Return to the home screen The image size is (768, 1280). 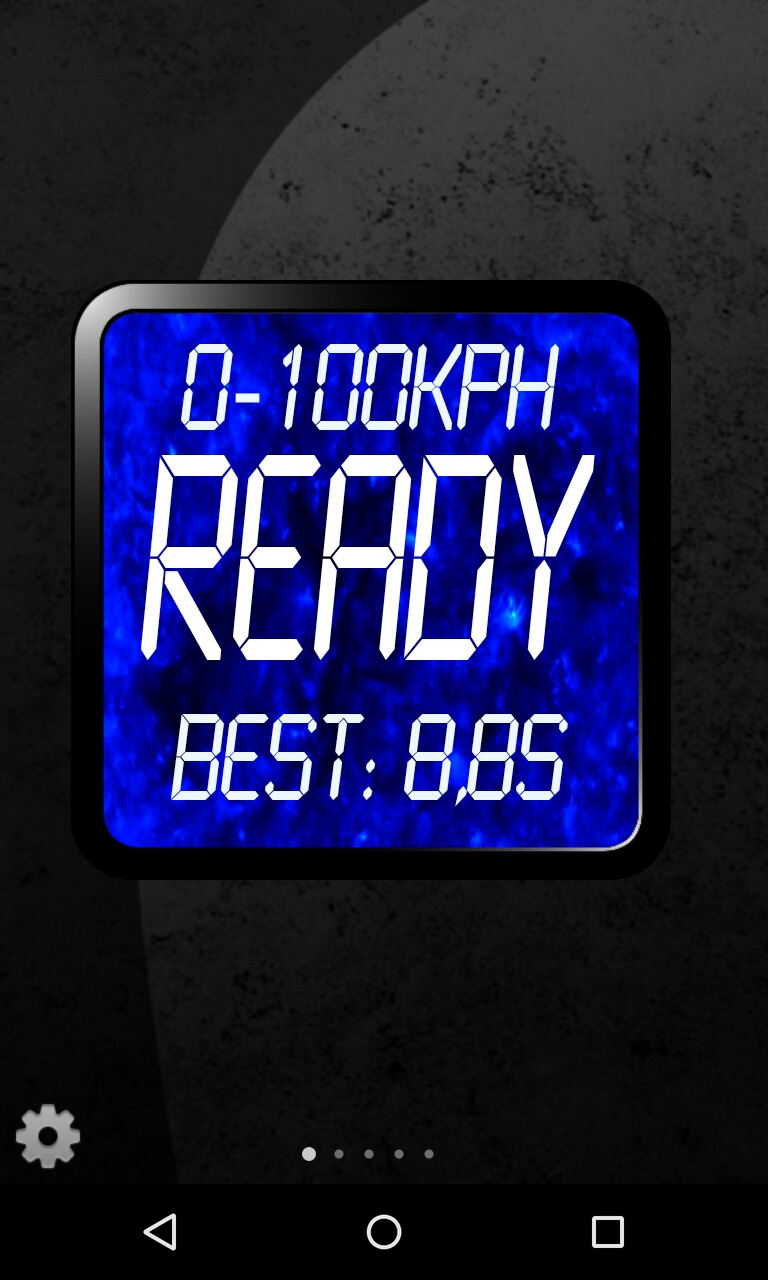(384, 1232)
